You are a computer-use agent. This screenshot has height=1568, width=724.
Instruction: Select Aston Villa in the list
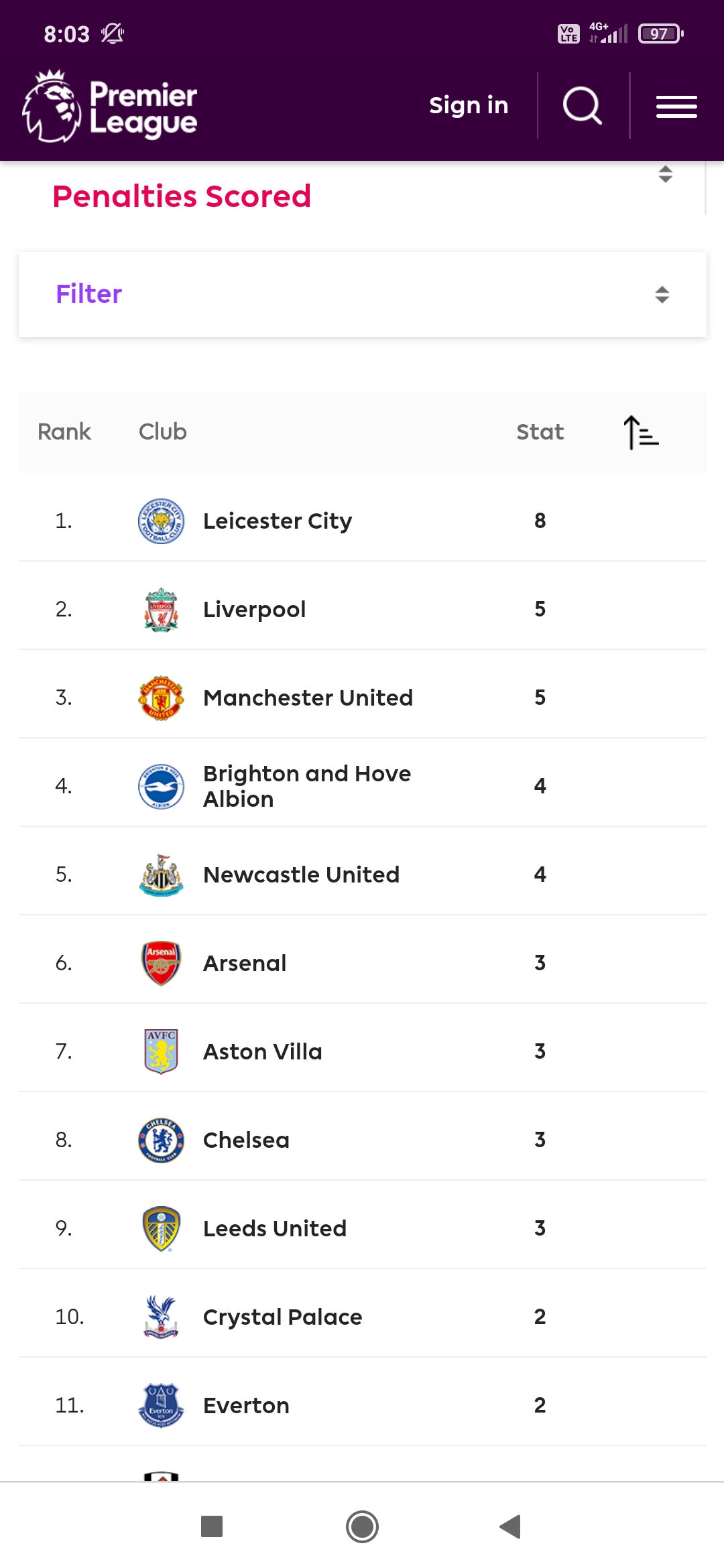362,1051
